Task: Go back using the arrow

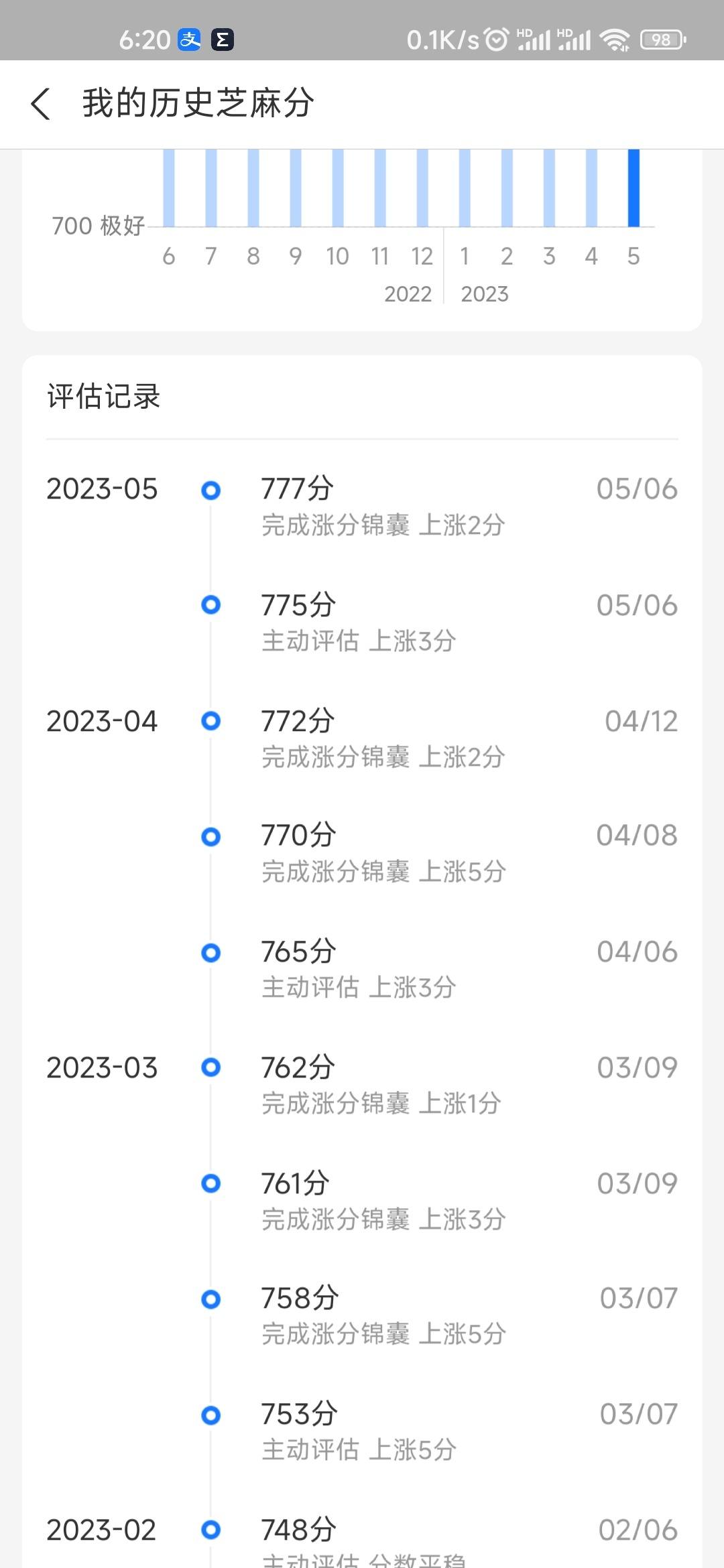Action: click(41, 104)
